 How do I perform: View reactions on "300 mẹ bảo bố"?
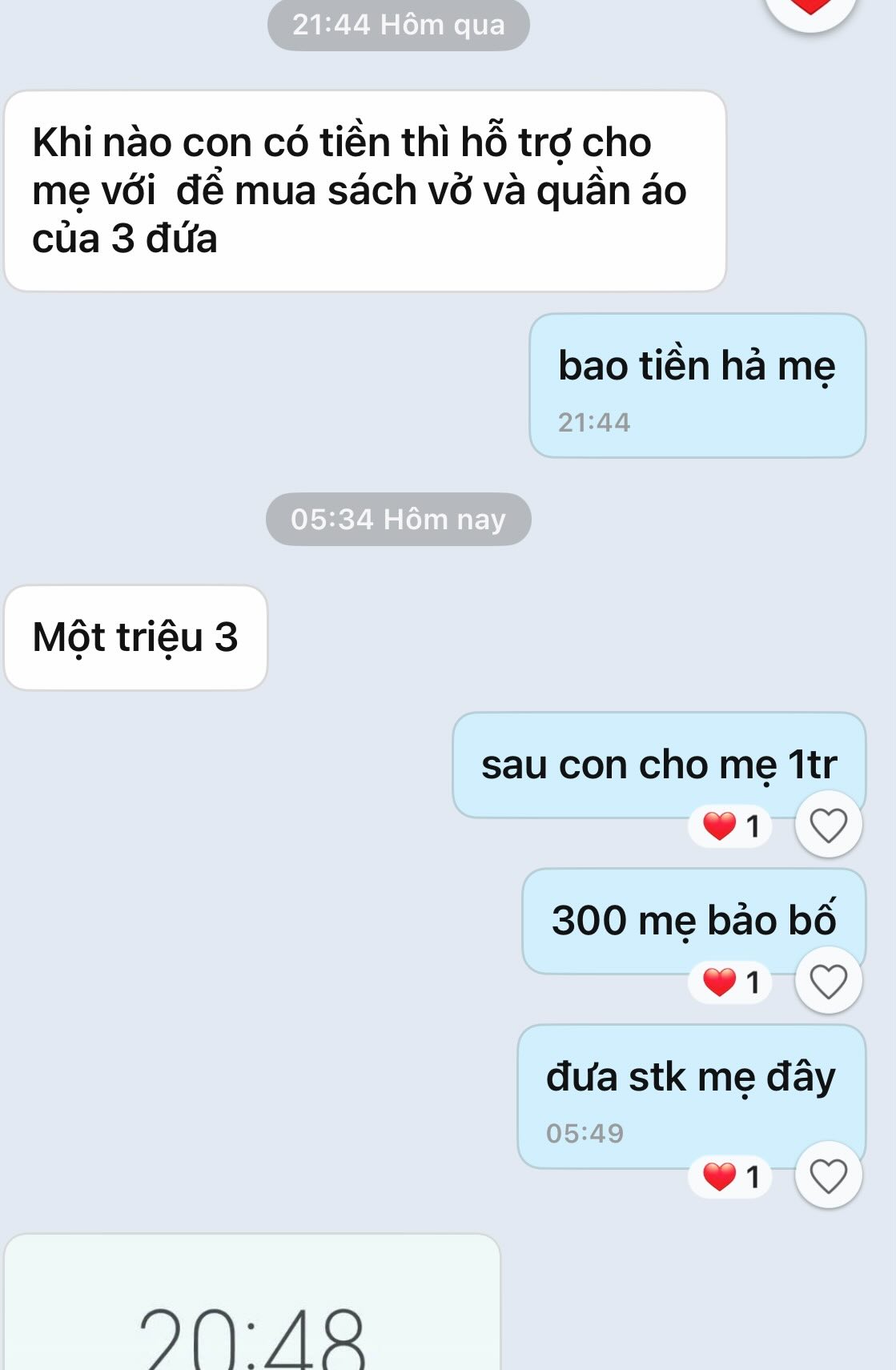[730, 982]
